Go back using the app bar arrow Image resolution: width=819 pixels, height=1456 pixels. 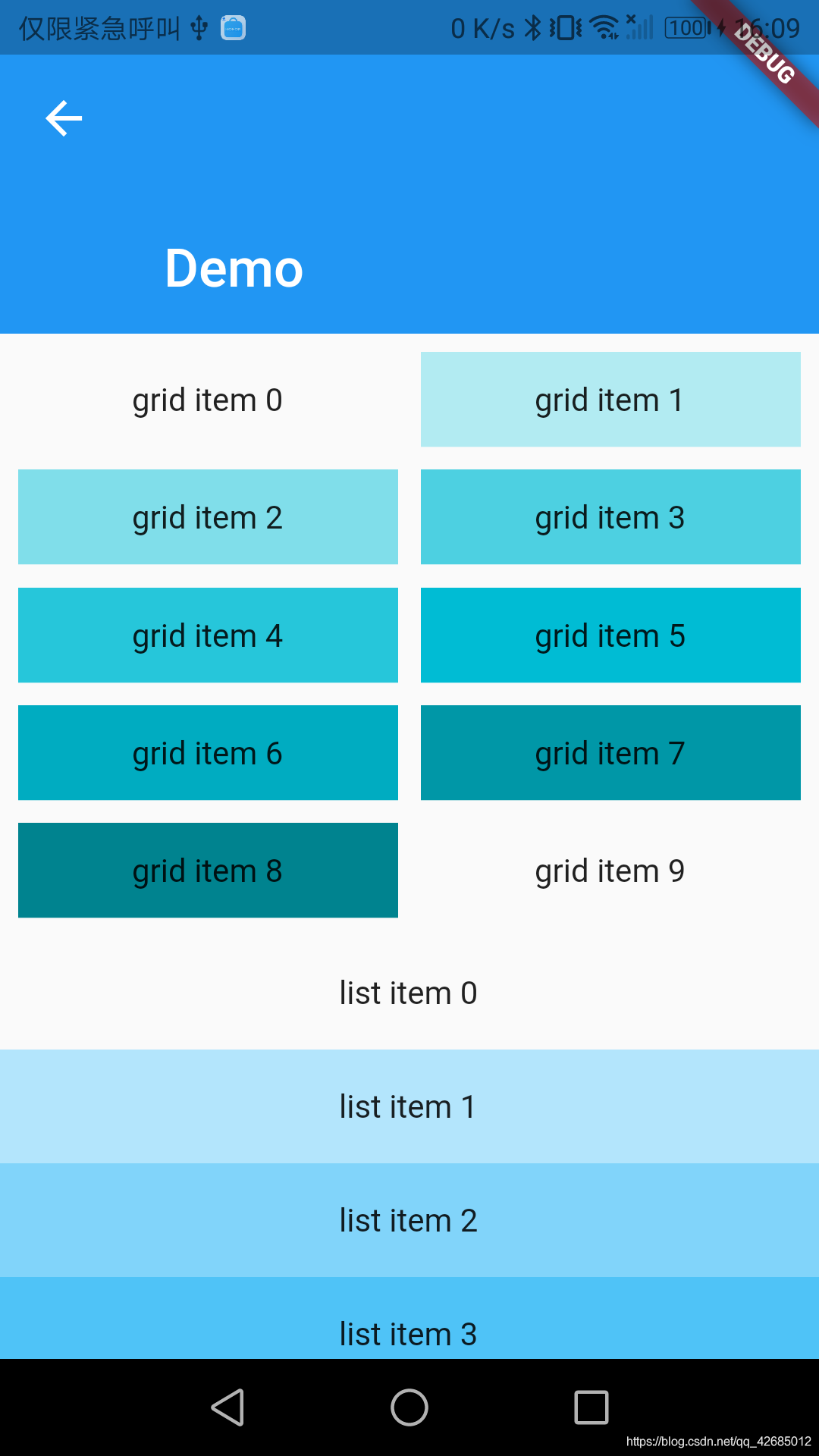[64, 118]
